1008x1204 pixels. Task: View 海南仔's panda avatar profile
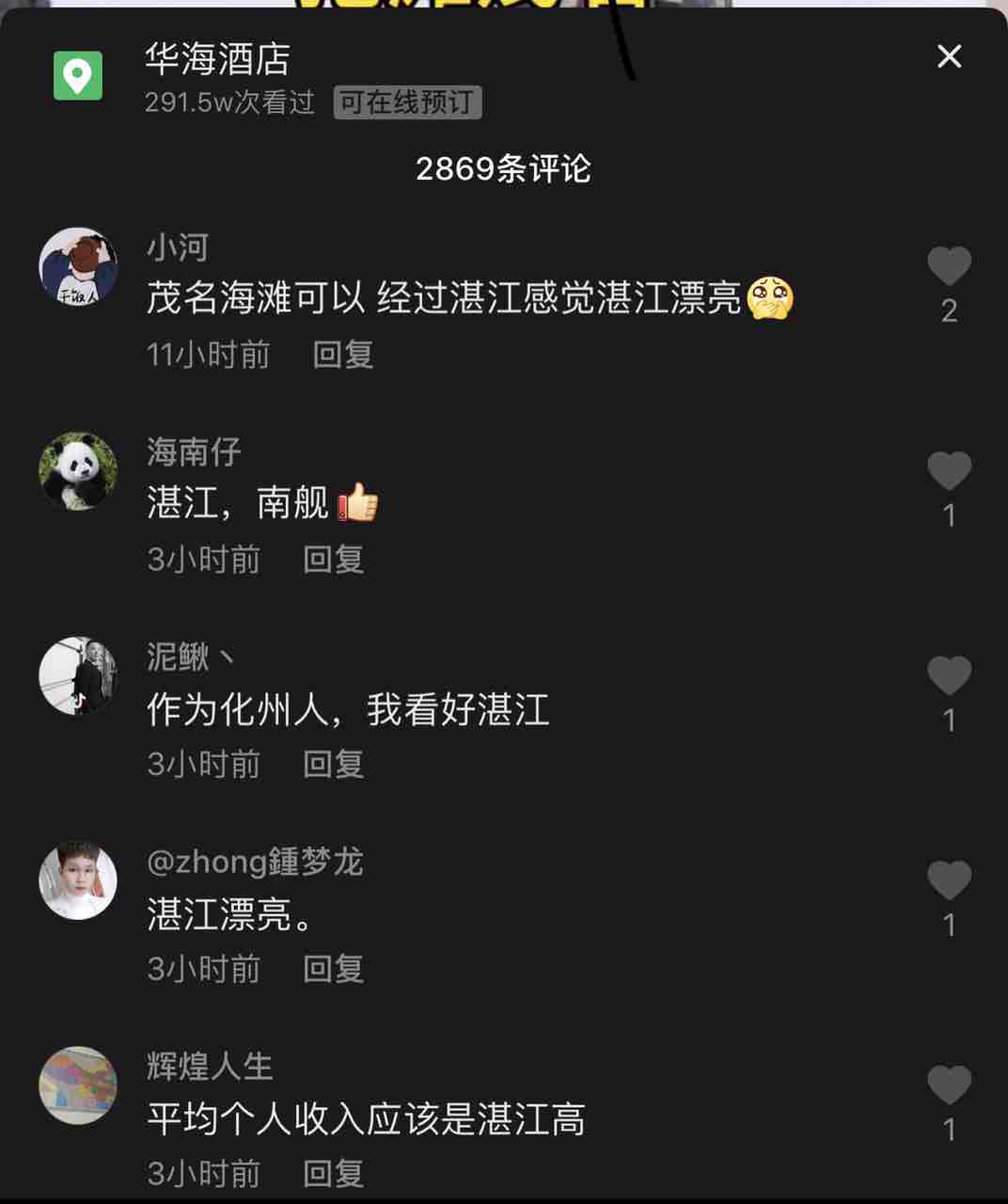[78, 471]
